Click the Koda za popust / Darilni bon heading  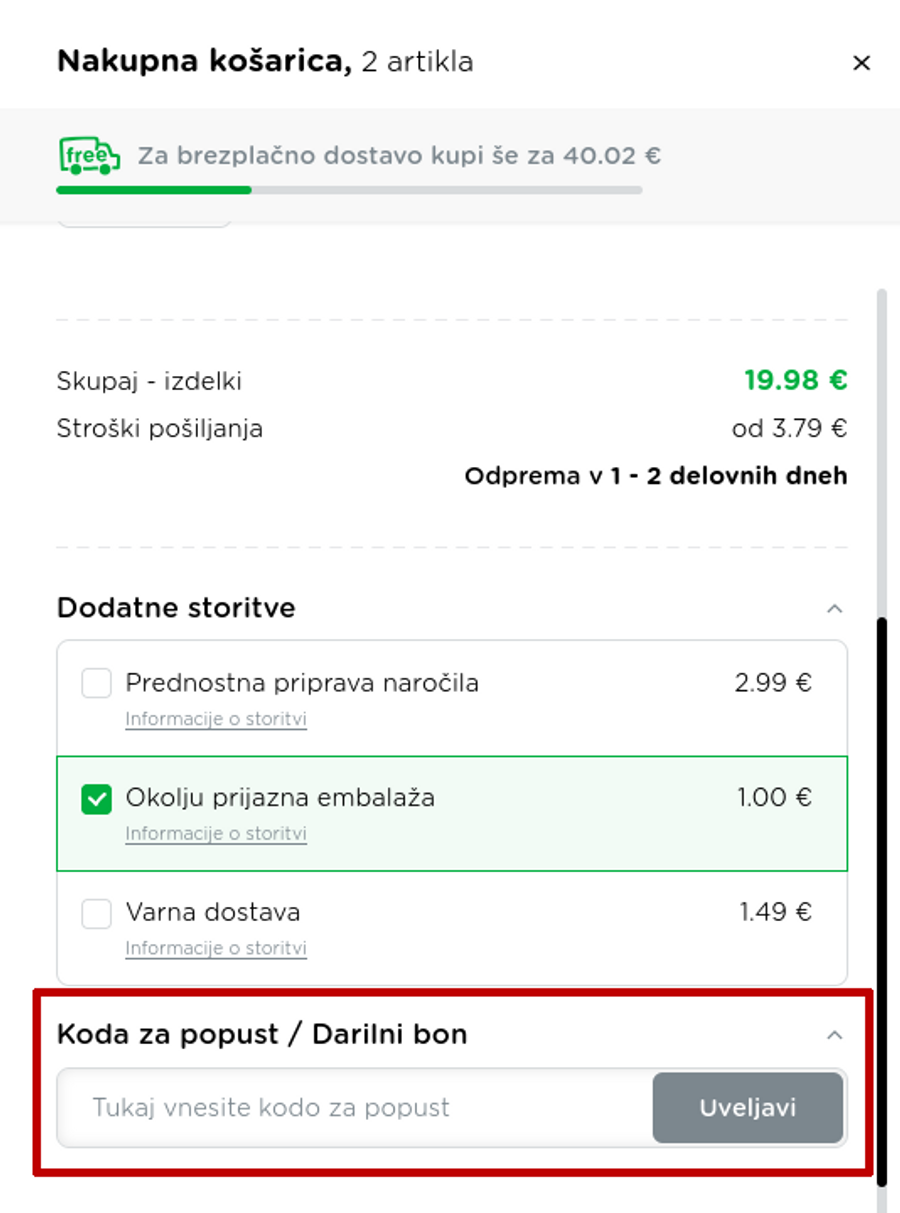coord(263,1034)
